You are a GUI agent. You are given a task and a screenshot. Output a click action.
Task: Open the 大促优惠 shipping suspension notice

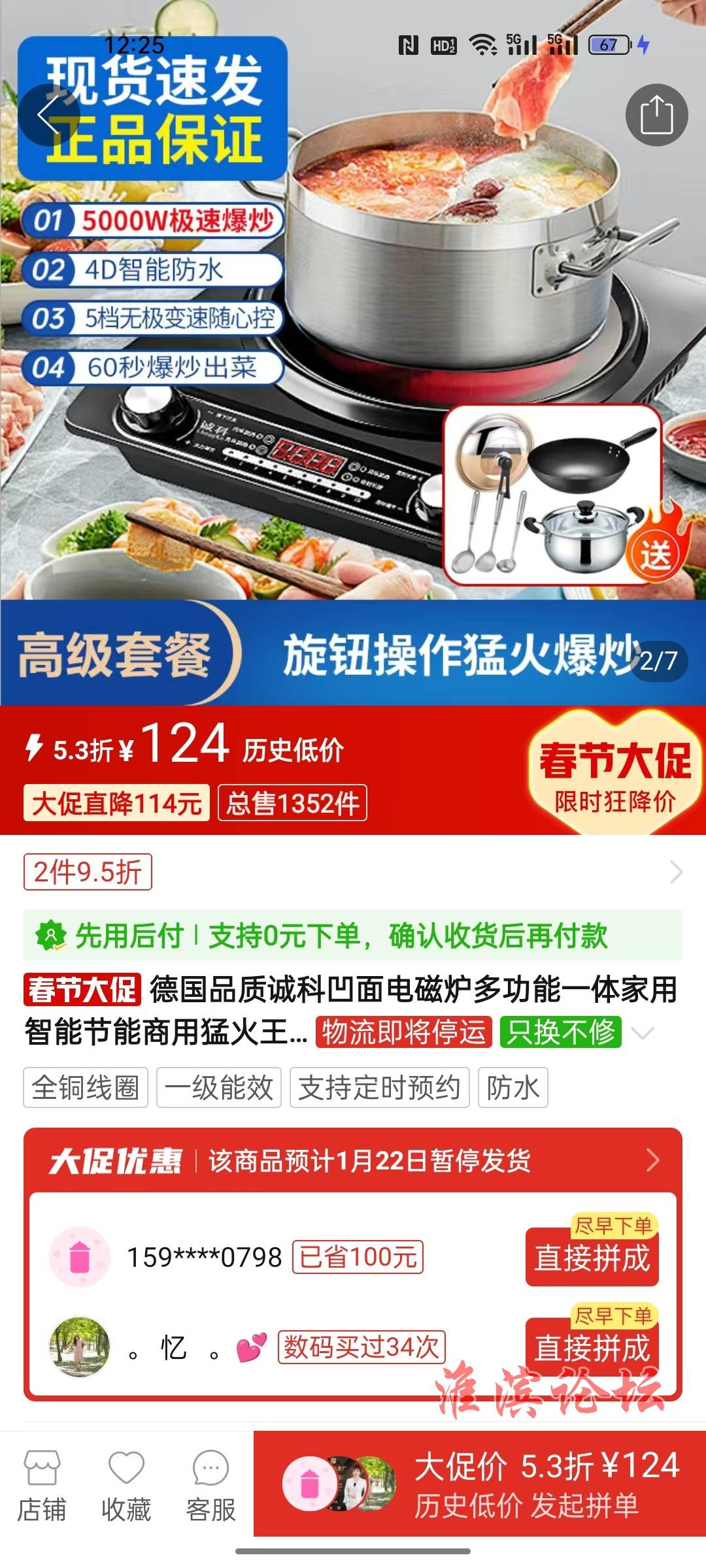(x=353, y=1161)
